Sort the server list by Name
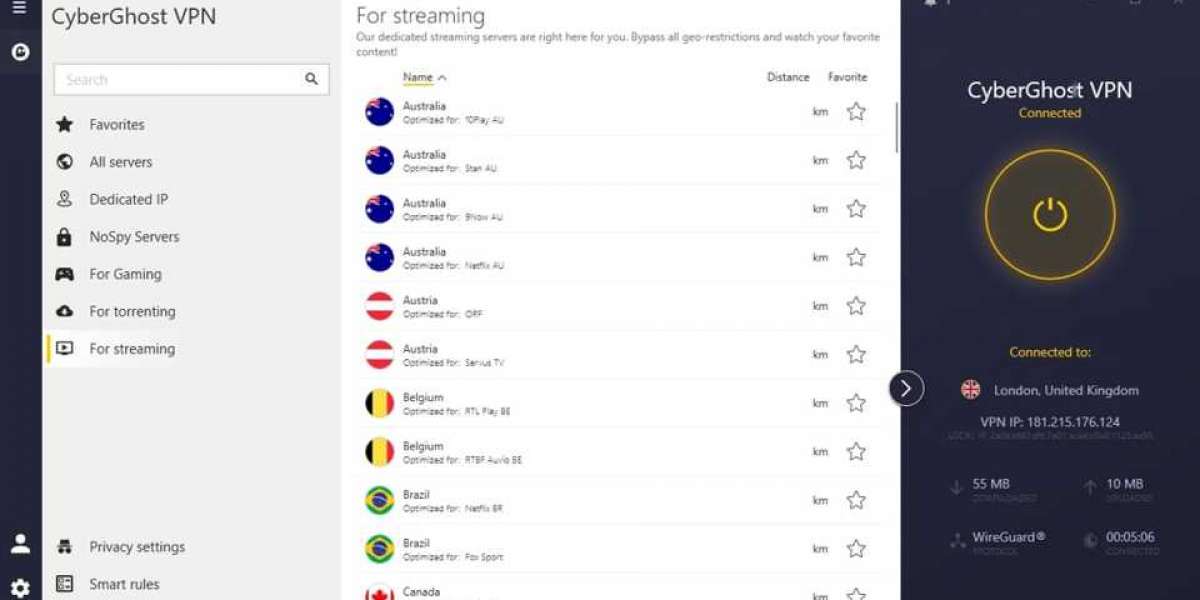The width and height of the screenshot is (1200, 600). 418,77
